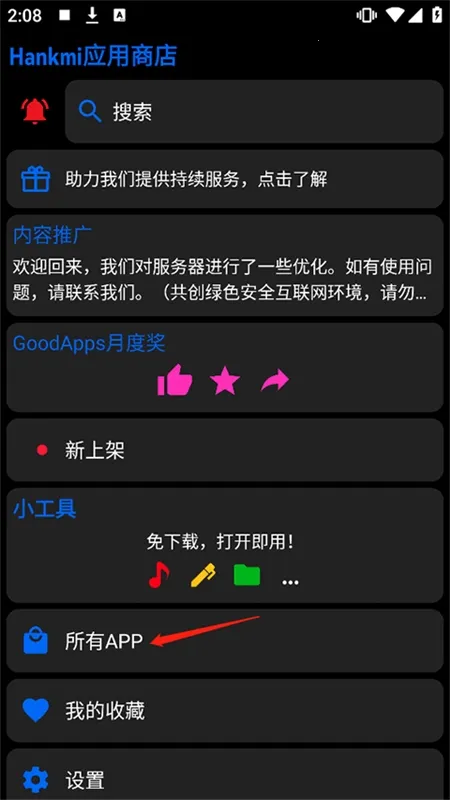The width and height of the screenshot is (450, 800).
Task: Show more tools via the three dots
Action: 290,582
